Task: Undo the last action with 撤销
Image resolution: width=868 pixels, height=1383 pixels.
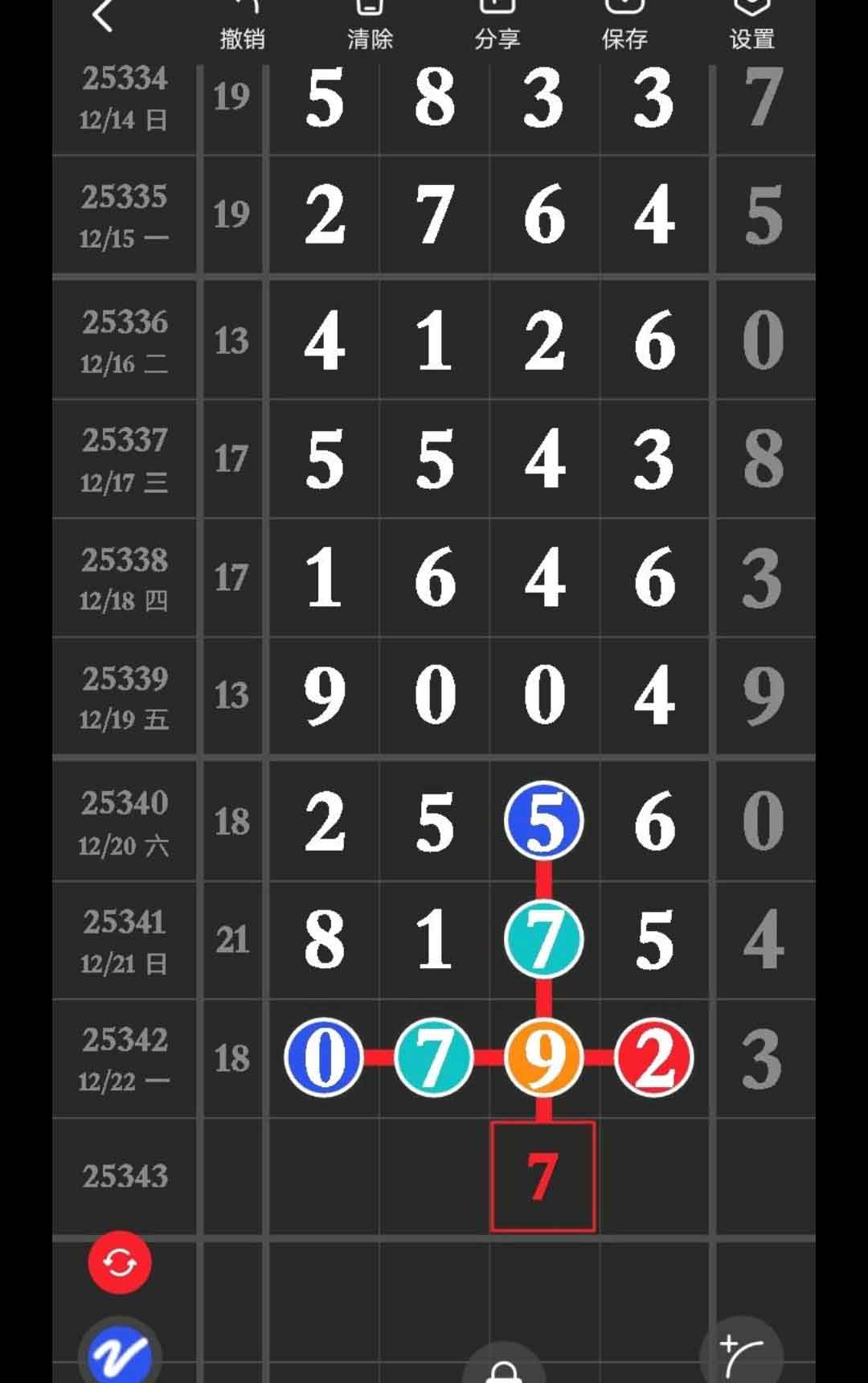Action: (x=242, y=26)
